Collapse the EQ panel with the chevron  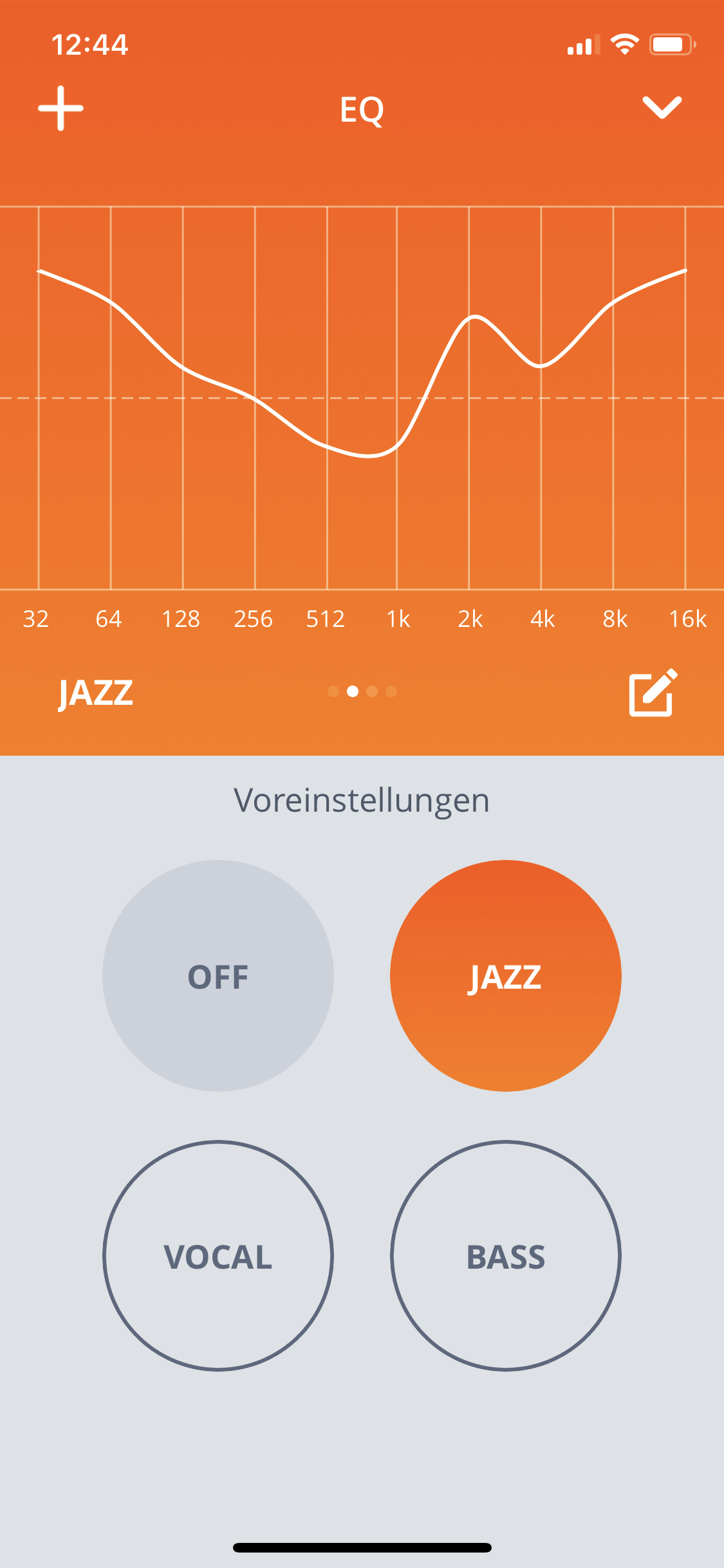(x=662, y=107)
